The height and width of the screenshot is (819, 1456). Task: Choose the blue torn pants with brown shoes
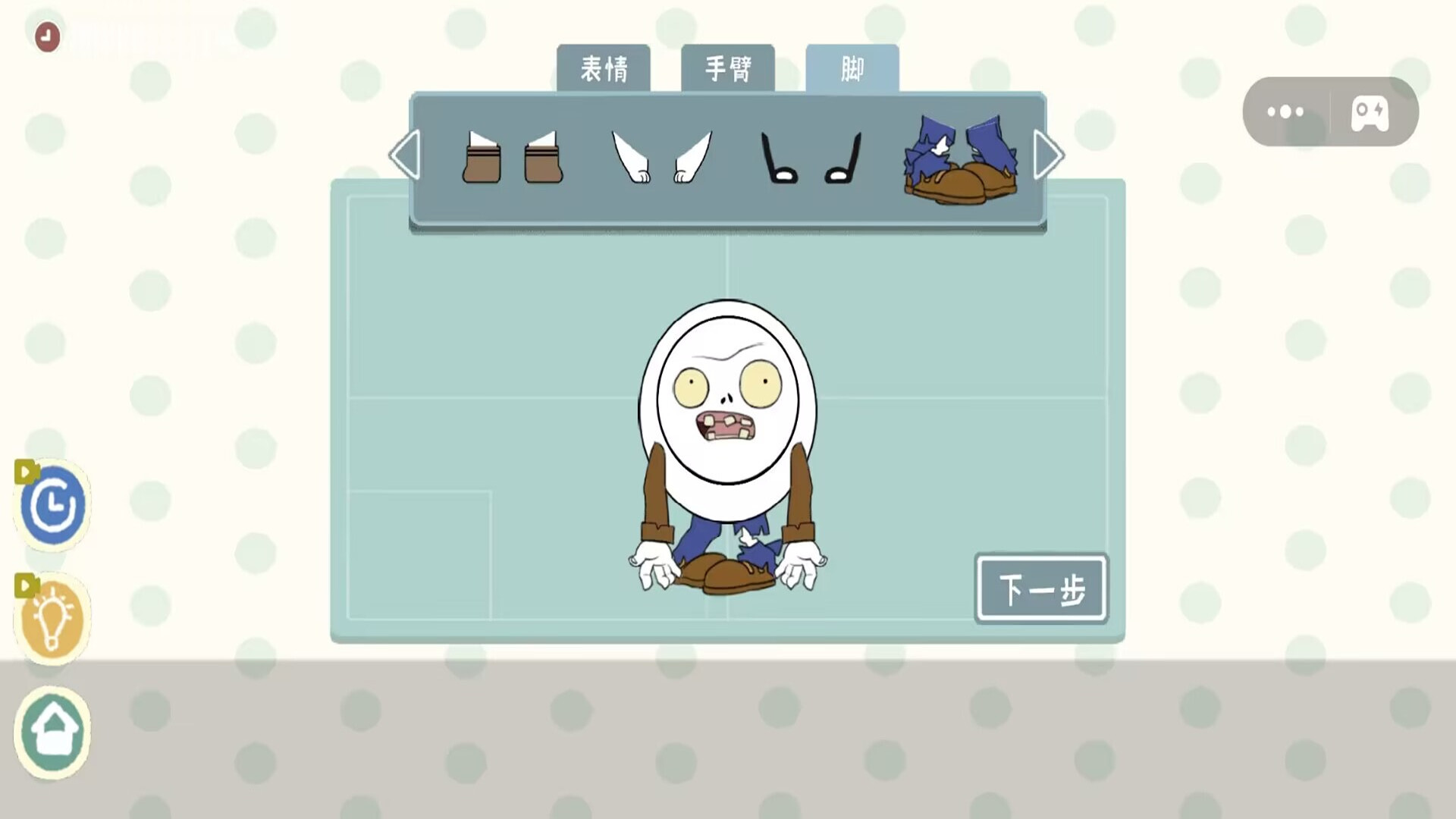pyautogui.click(x=960, y=159)
